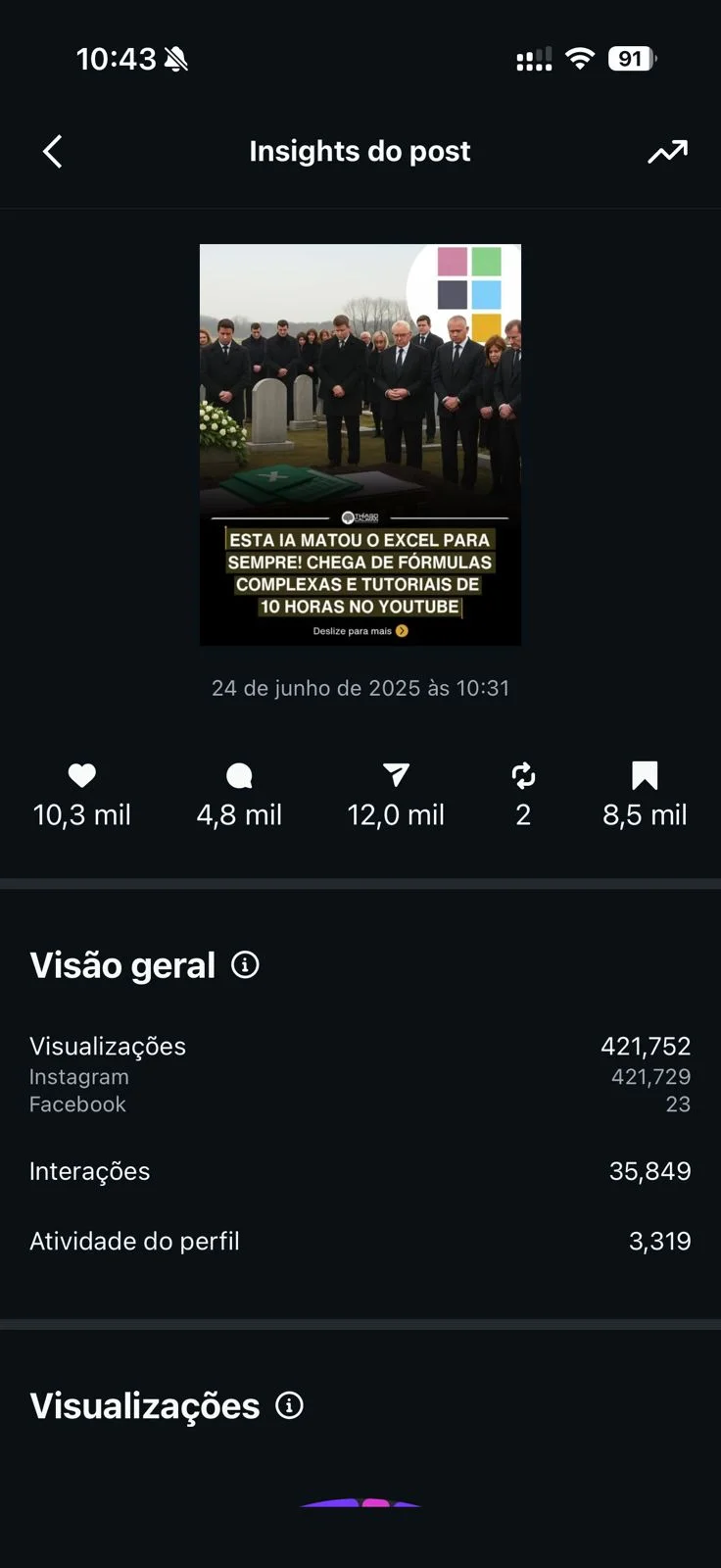Tap the bookmark save icon with 8,5 mil

[x=644, y=775]
